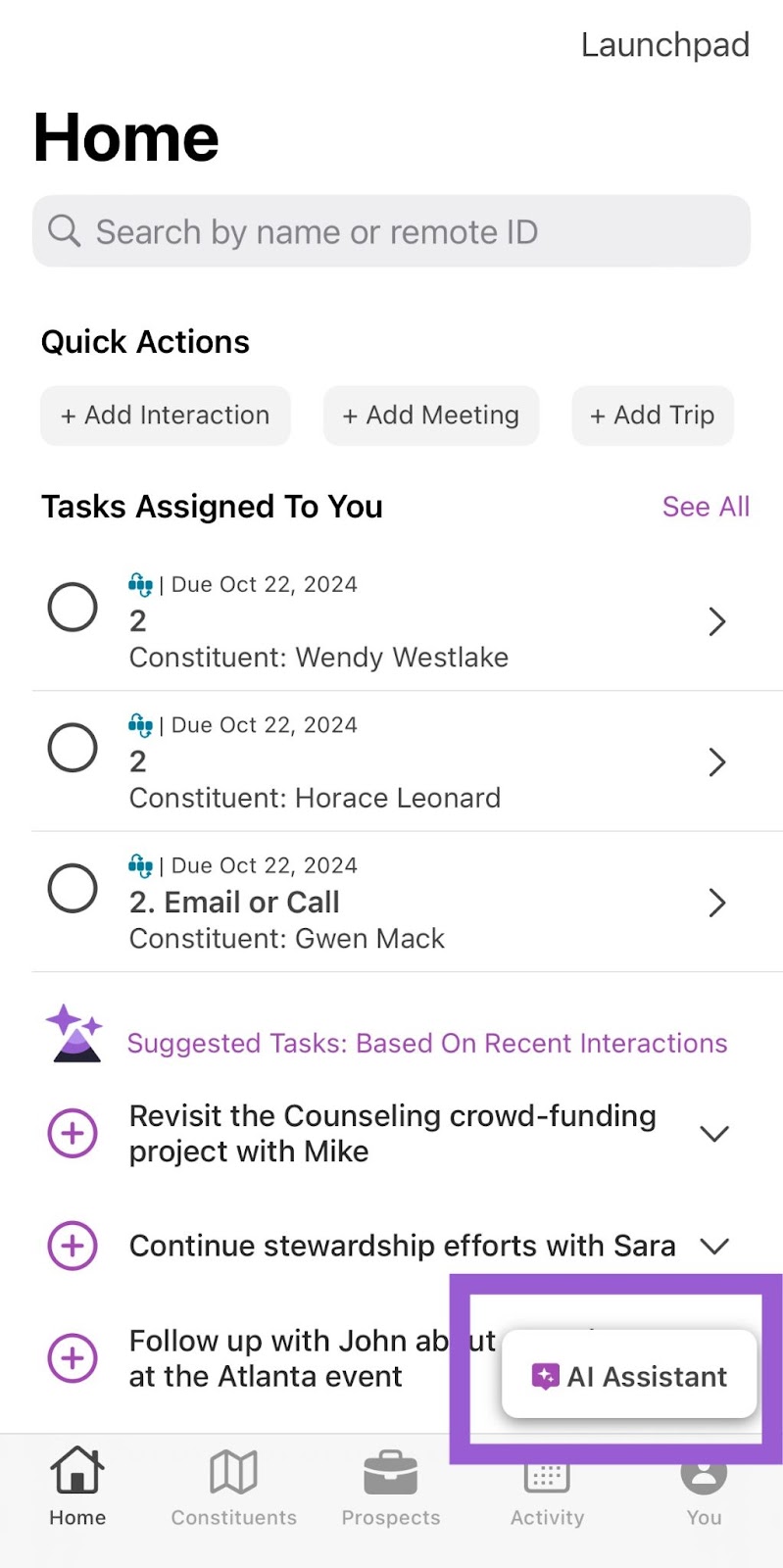The width and height of the screenshot is (783, 1568).
Task: Select the Add Trip quick action
Action: 653,416
